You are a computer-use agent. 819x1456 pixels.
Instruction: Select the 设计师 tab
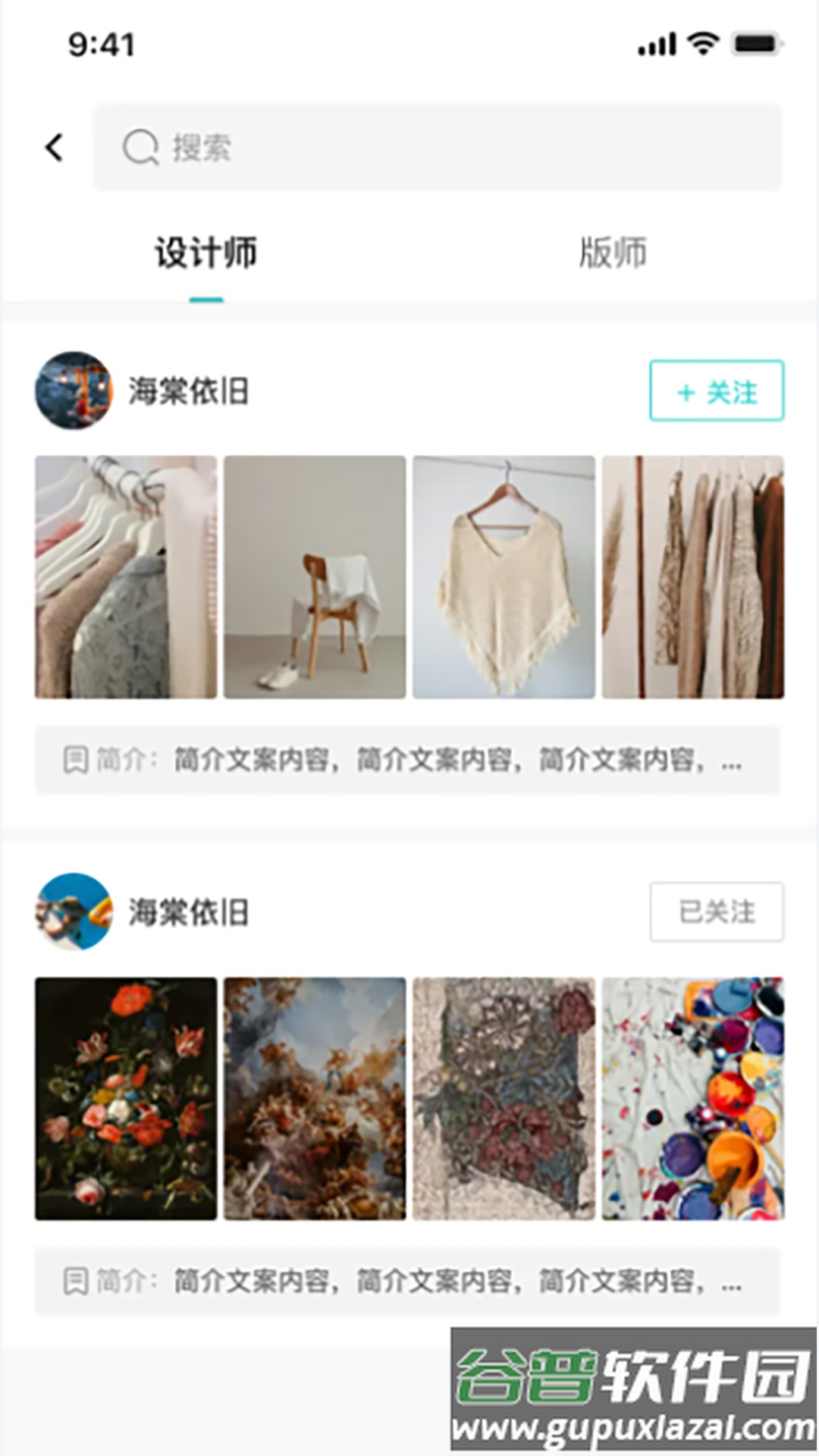(205, 253)
